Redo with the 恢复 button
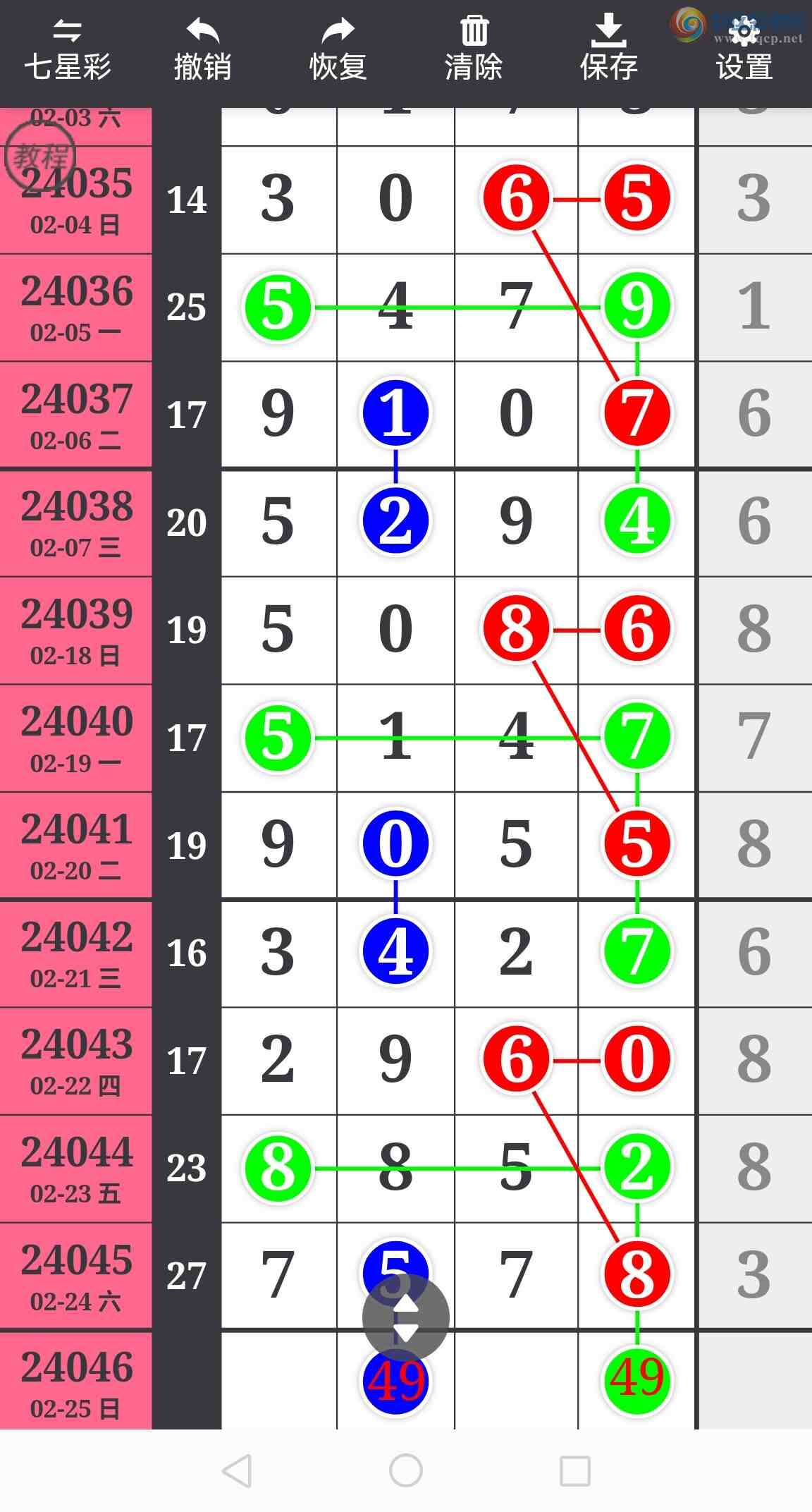Viewport: 812px width, 1512px height. point(338,52)
